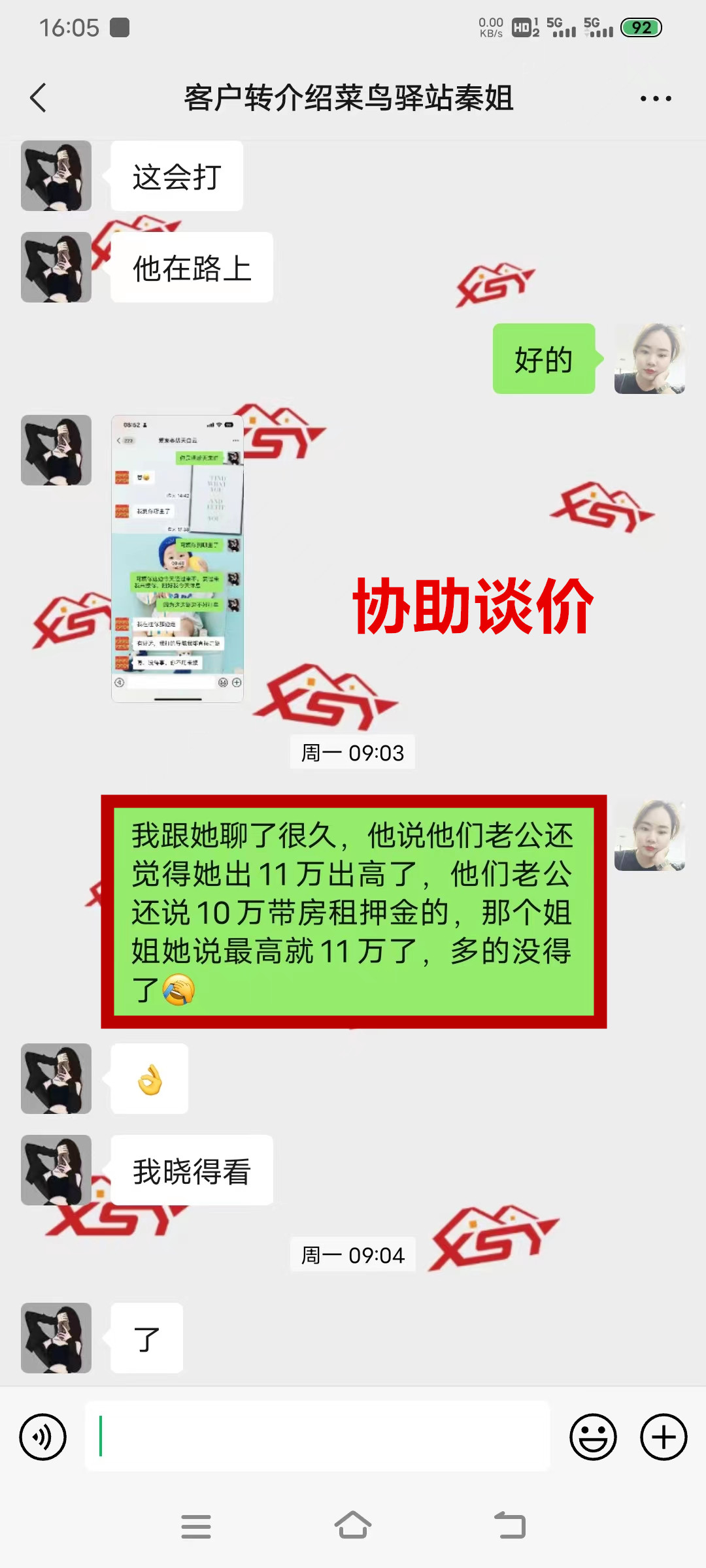The width and height of the screenshot is (706, 1568).
Task: Open the shared chat screenshot image
Action: [x=177, y=559]
